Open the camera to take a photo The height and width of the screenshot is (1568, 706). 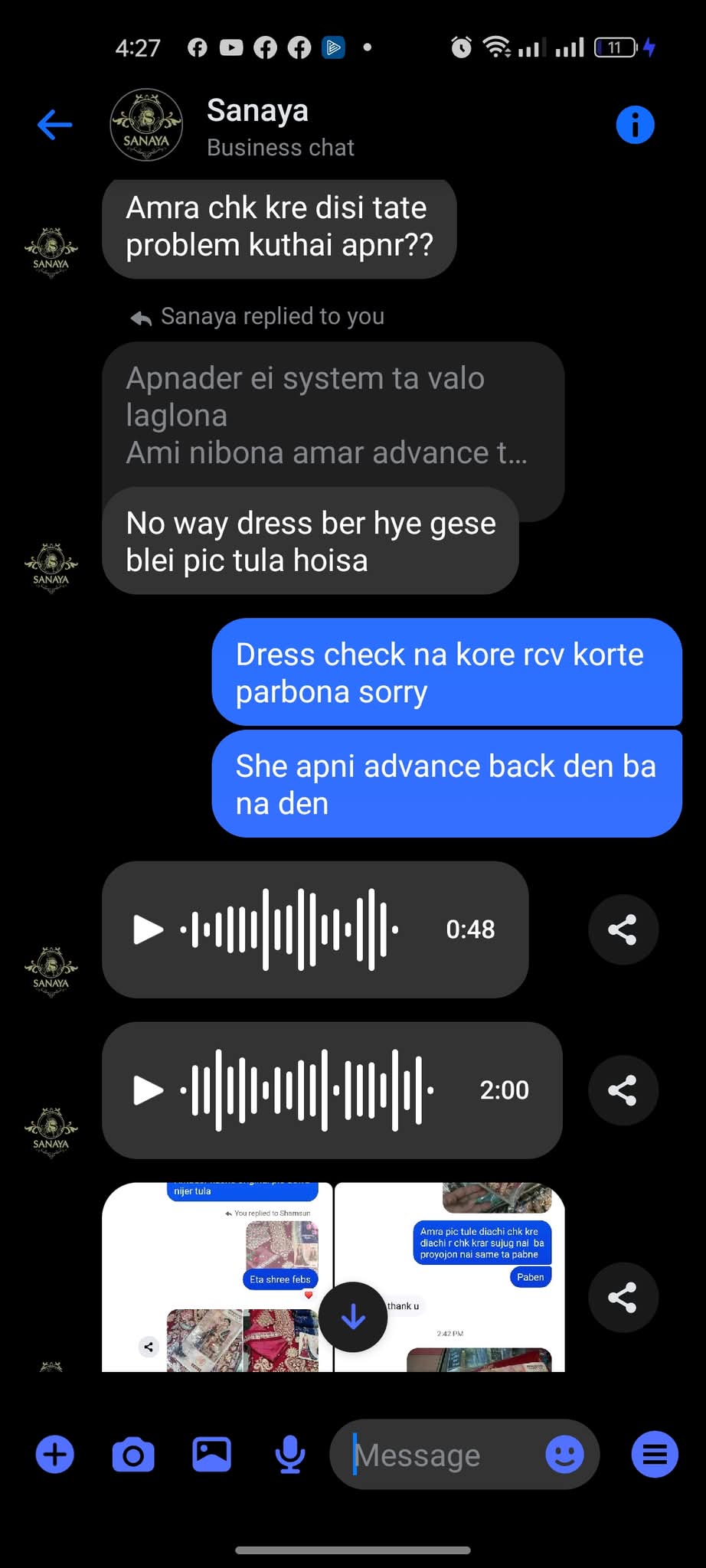(x=133, y=1454)
